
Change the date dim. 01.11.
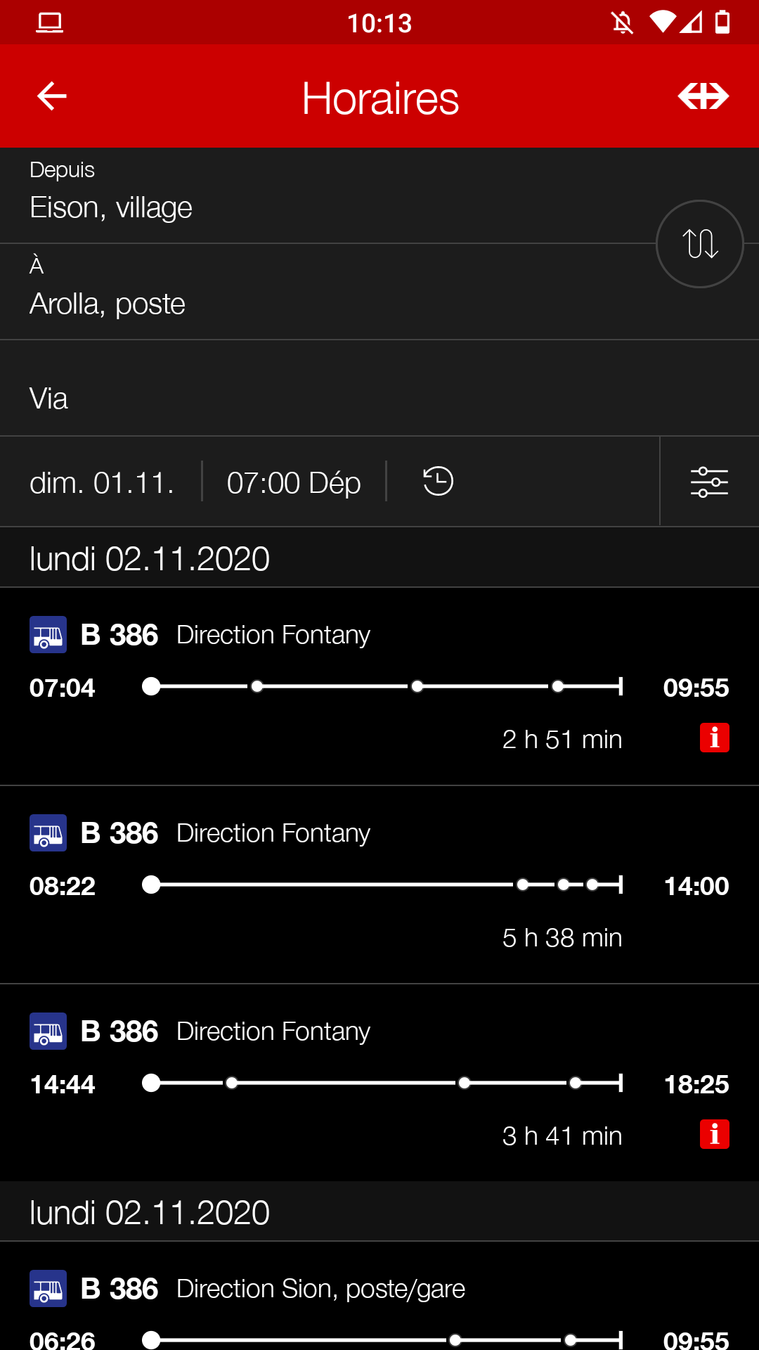pos(102,483)
